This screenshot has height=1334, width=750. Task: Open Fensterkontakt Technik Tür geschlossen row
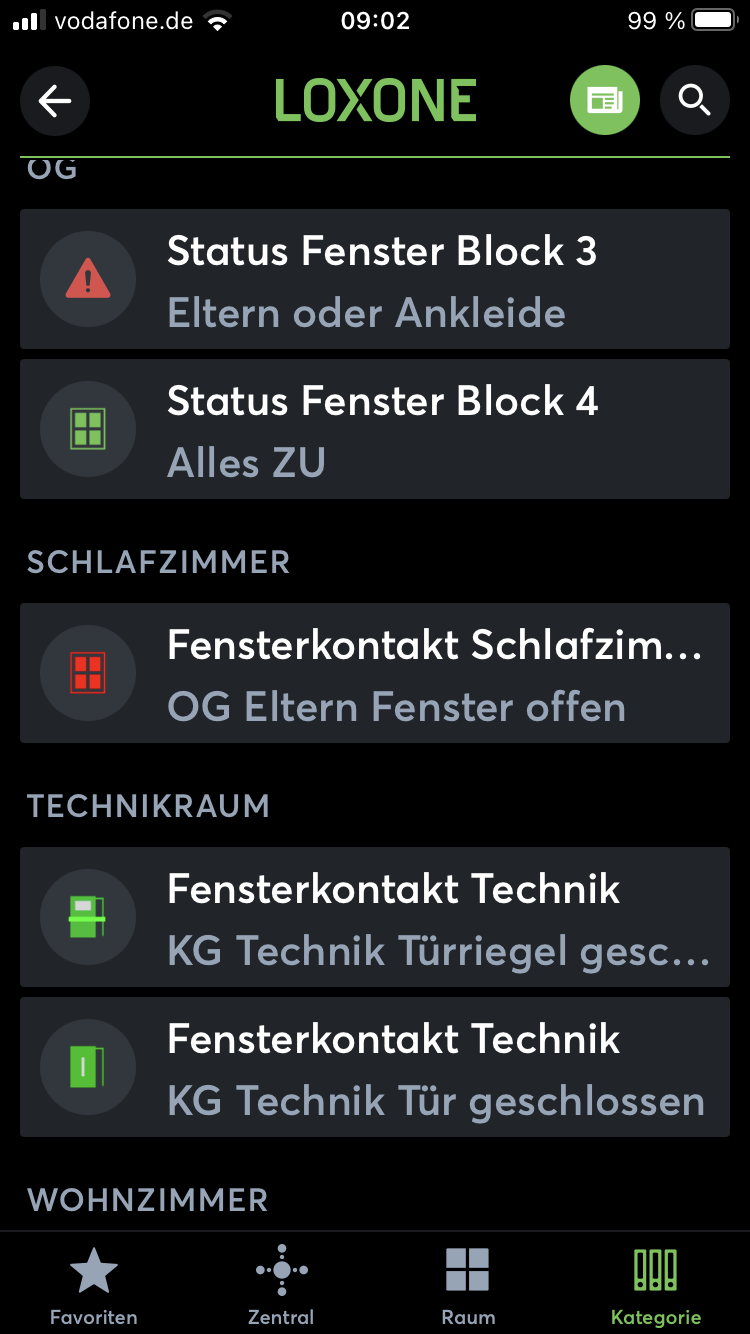coord(375,1067)
